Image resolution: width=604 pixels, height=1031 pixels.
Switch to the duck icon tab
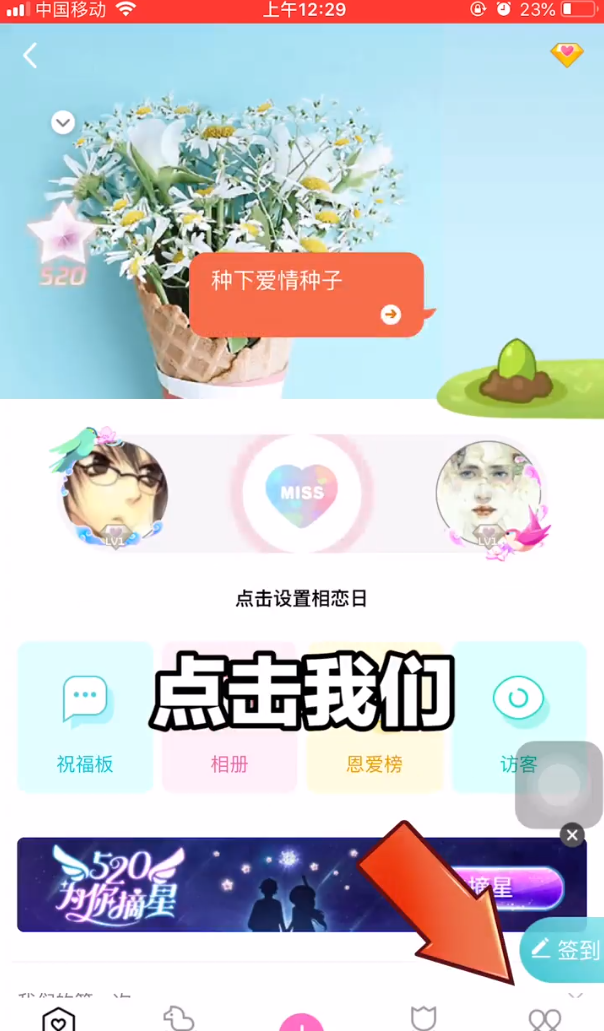179,1018
